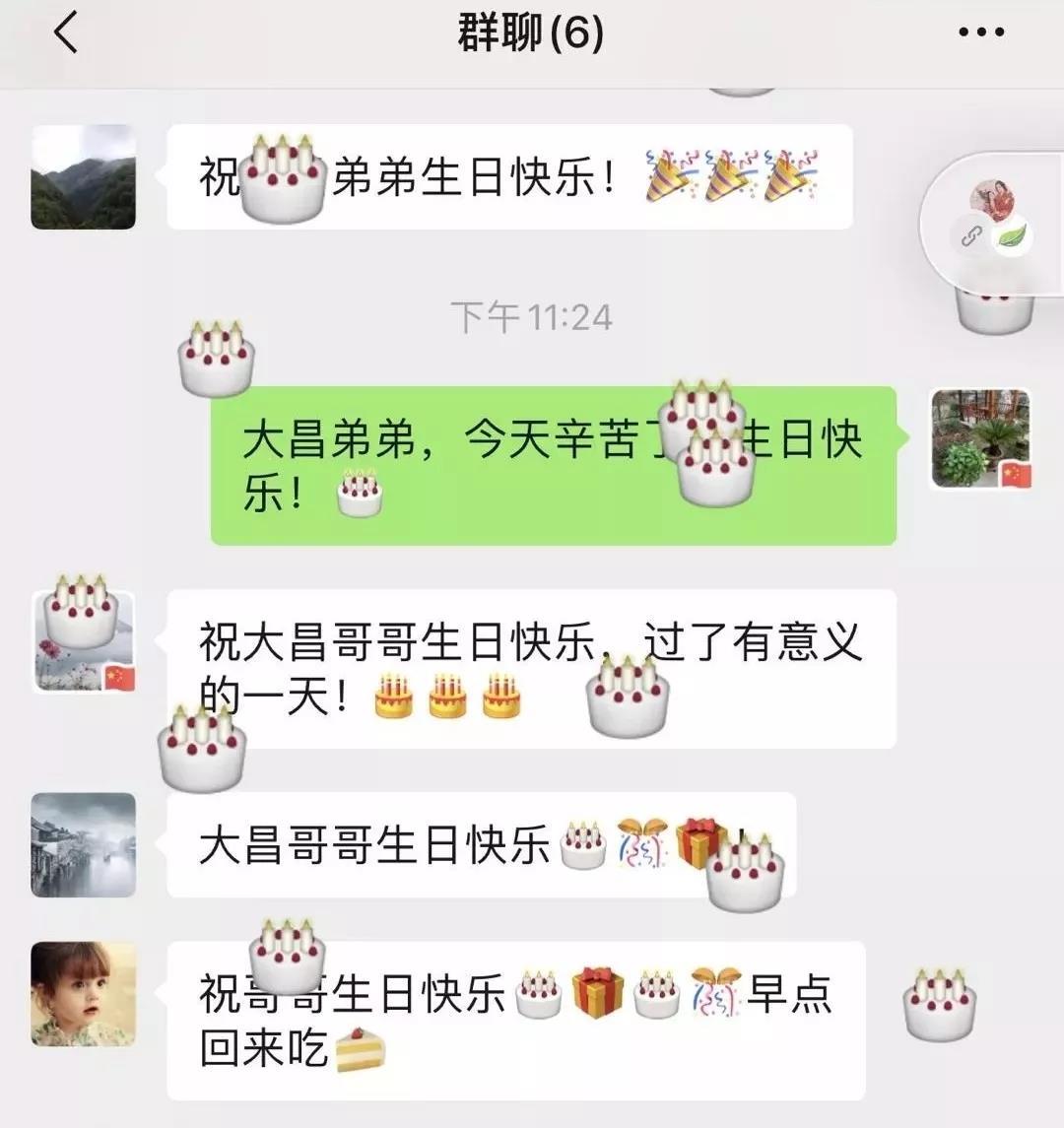The image size is (1064, 1128).
Task: Go back from the group chat
Action: [65, 33]
